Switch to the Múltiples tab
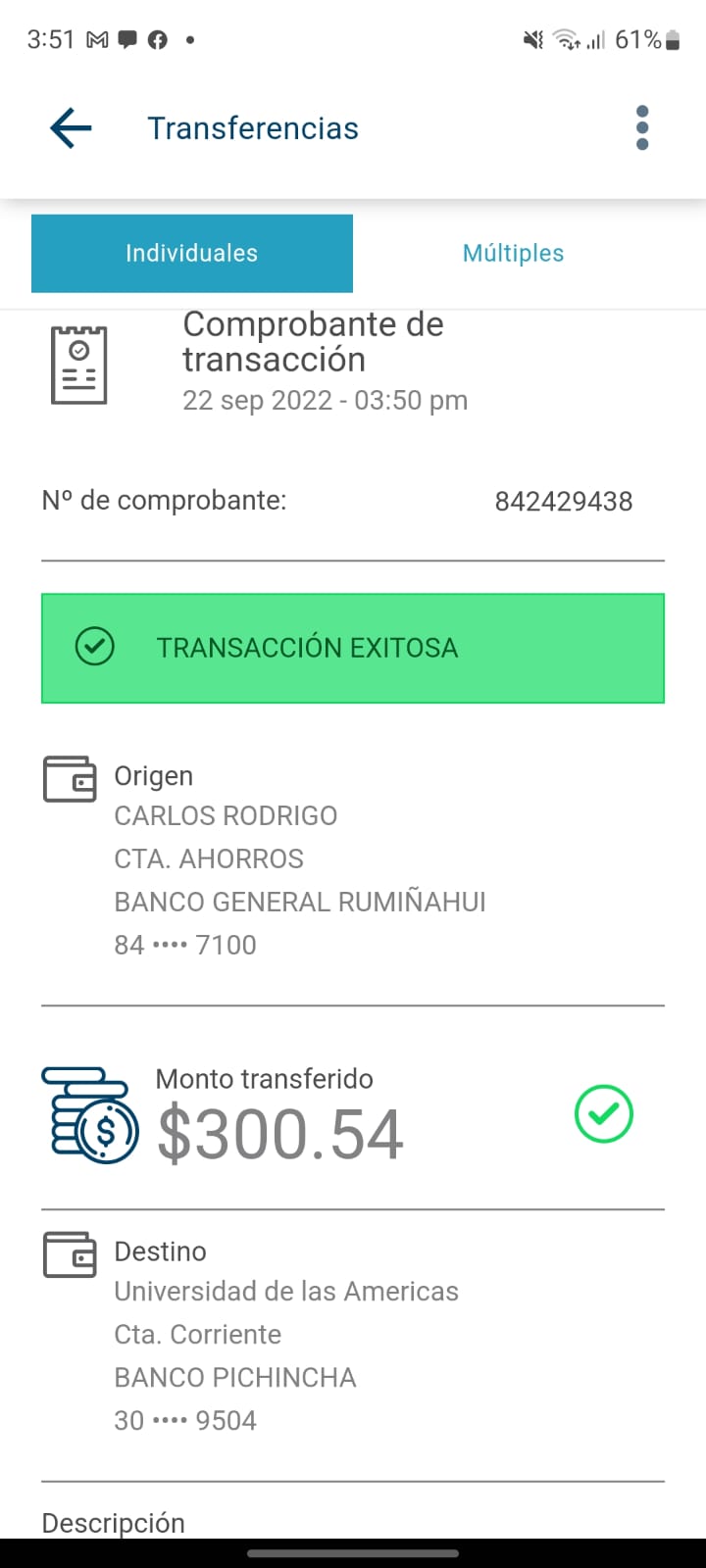The width and height of the screenshot is (706, 1568). tap(513, 253)
